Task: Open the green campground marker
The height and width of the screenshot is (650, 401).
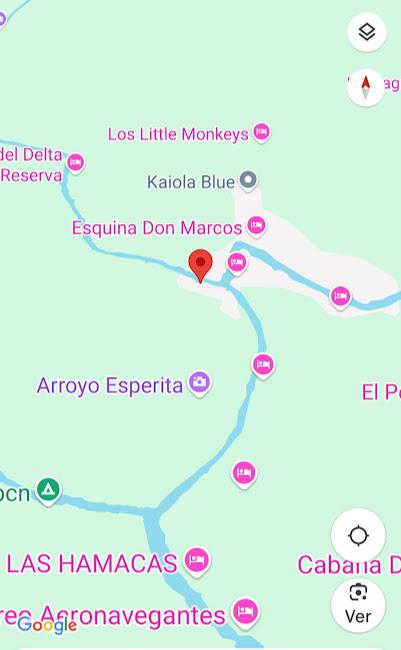Action: (x=49, y=492)
